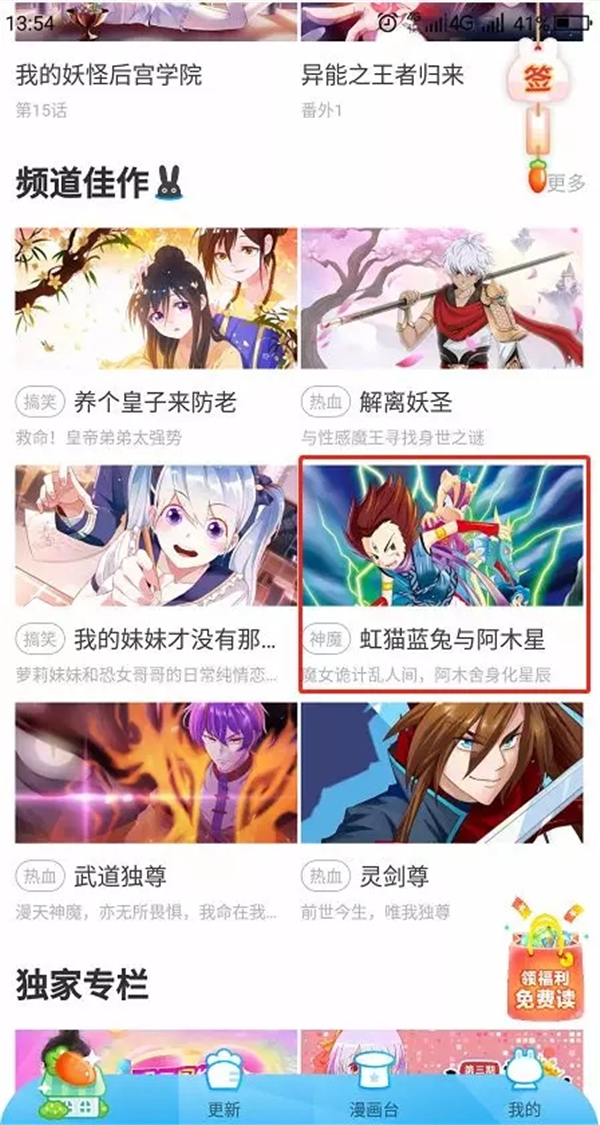Open the comic 我的妹妹才没有那...
The height and width of the screenshot is (1125, 600).
point(156,574)
